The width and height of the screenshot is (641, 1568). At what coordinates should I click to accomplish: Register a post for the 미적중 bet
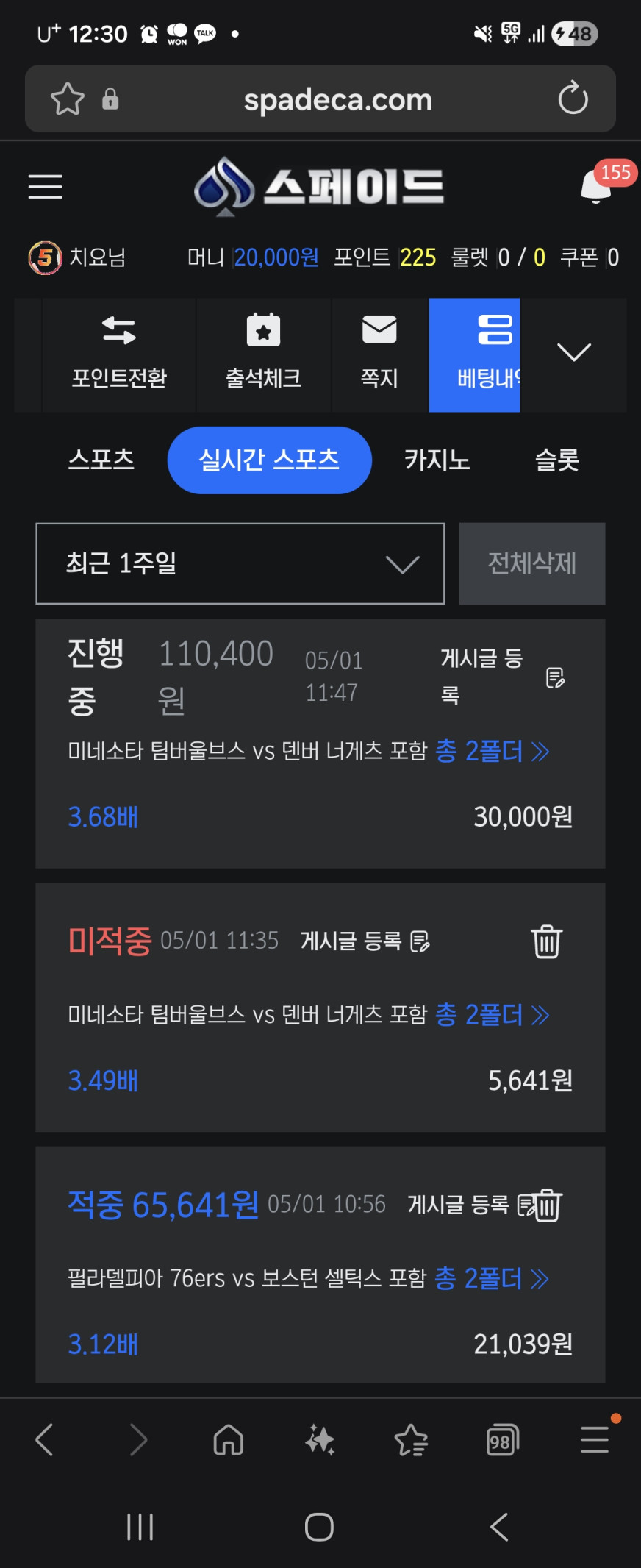point(365,941)
